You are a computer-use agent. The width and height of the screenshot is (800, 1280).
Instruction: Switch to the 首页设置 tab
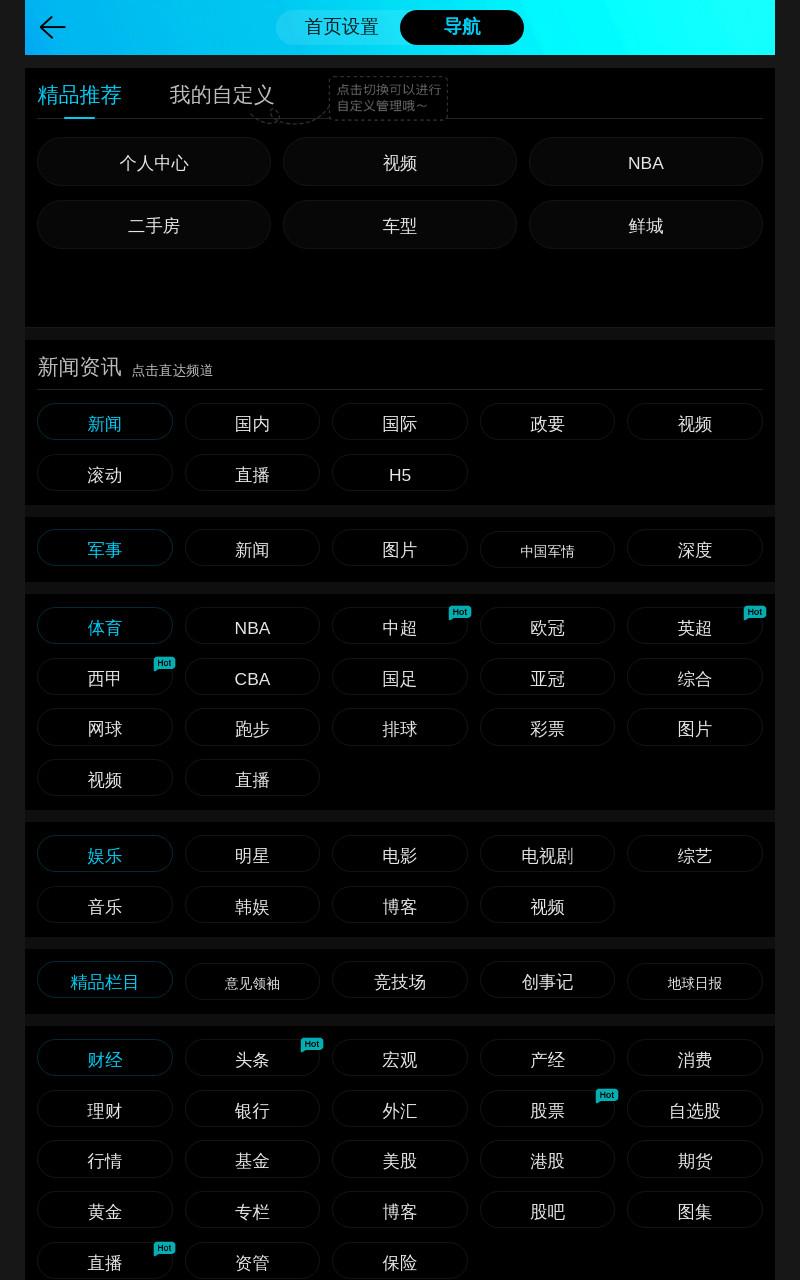click(341, 27)
